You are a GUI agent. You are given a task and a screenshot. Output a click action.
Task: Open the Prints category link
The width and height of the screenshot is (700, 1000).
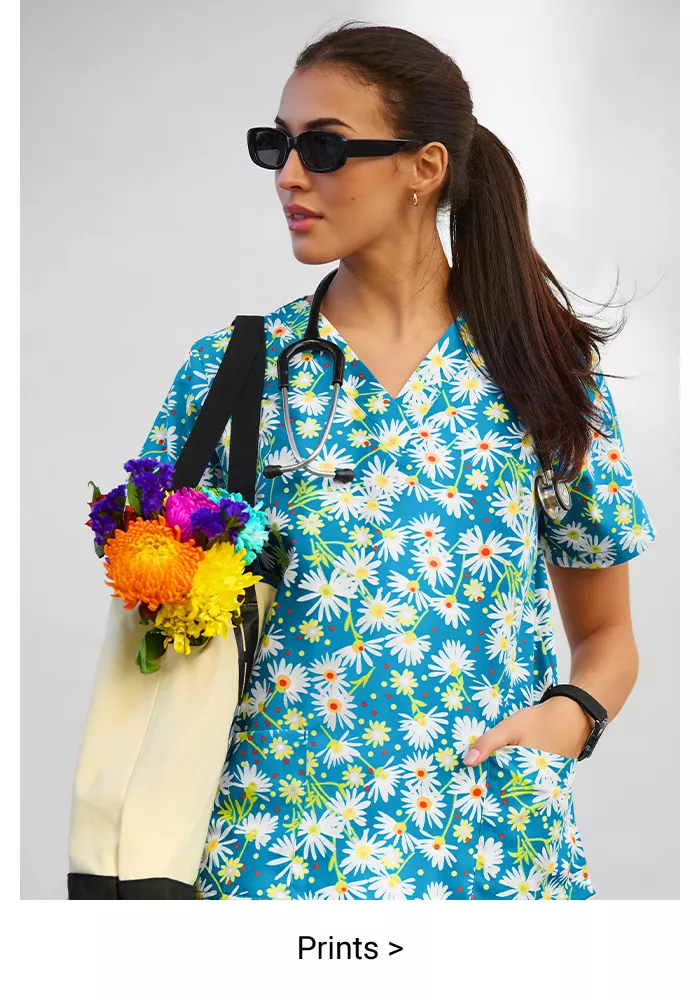click(350, 948)
